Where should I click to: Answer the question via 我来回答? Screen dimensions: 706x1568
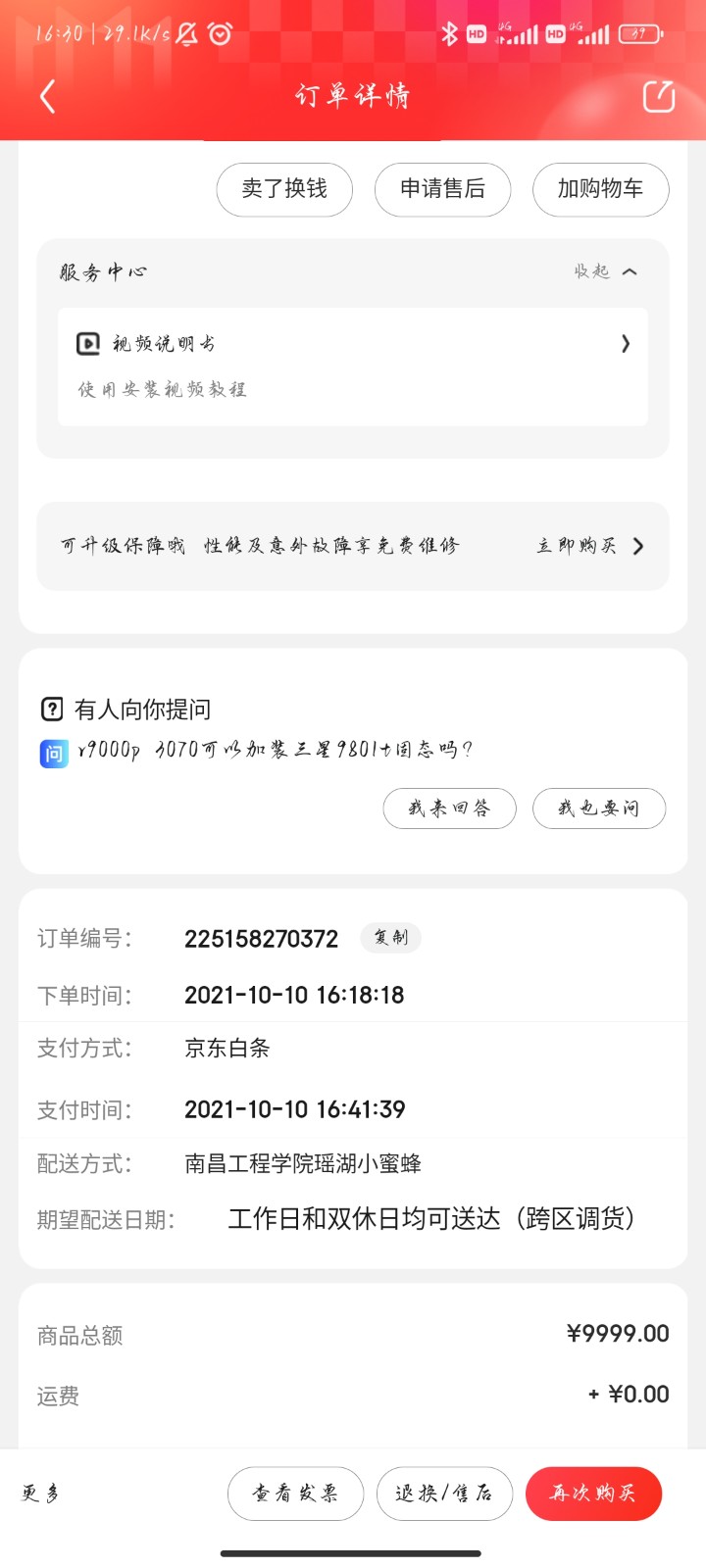pos(449,808)
